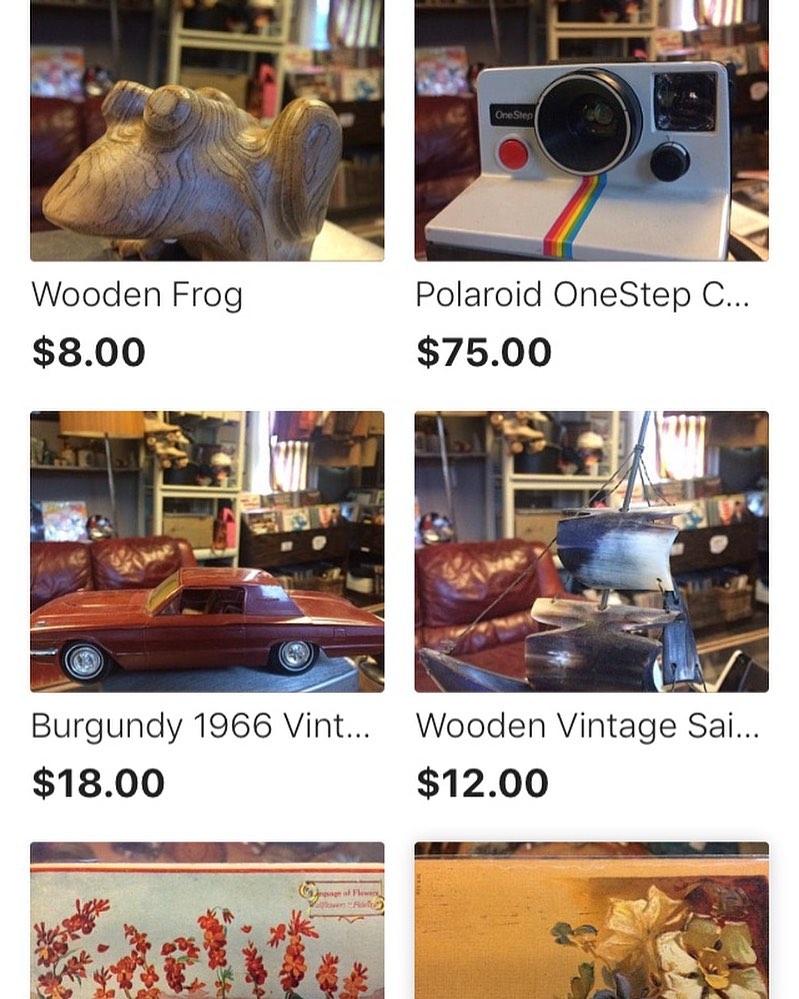The image size is (799, 999).
Task: Open the Burgundy 1966 vintage car listing
Action: pyautogui.click(x=207, y=551)
